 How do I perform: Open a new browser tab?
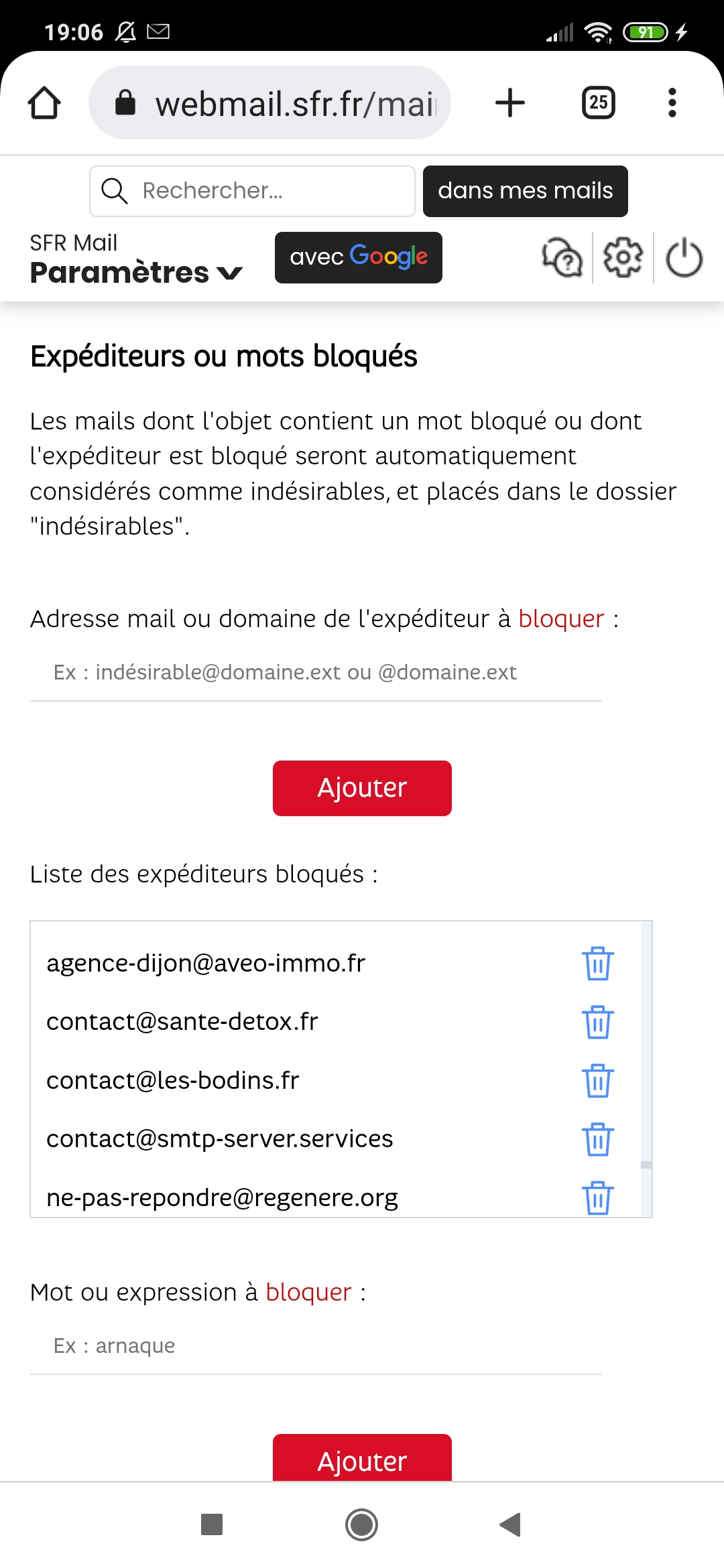509,103
